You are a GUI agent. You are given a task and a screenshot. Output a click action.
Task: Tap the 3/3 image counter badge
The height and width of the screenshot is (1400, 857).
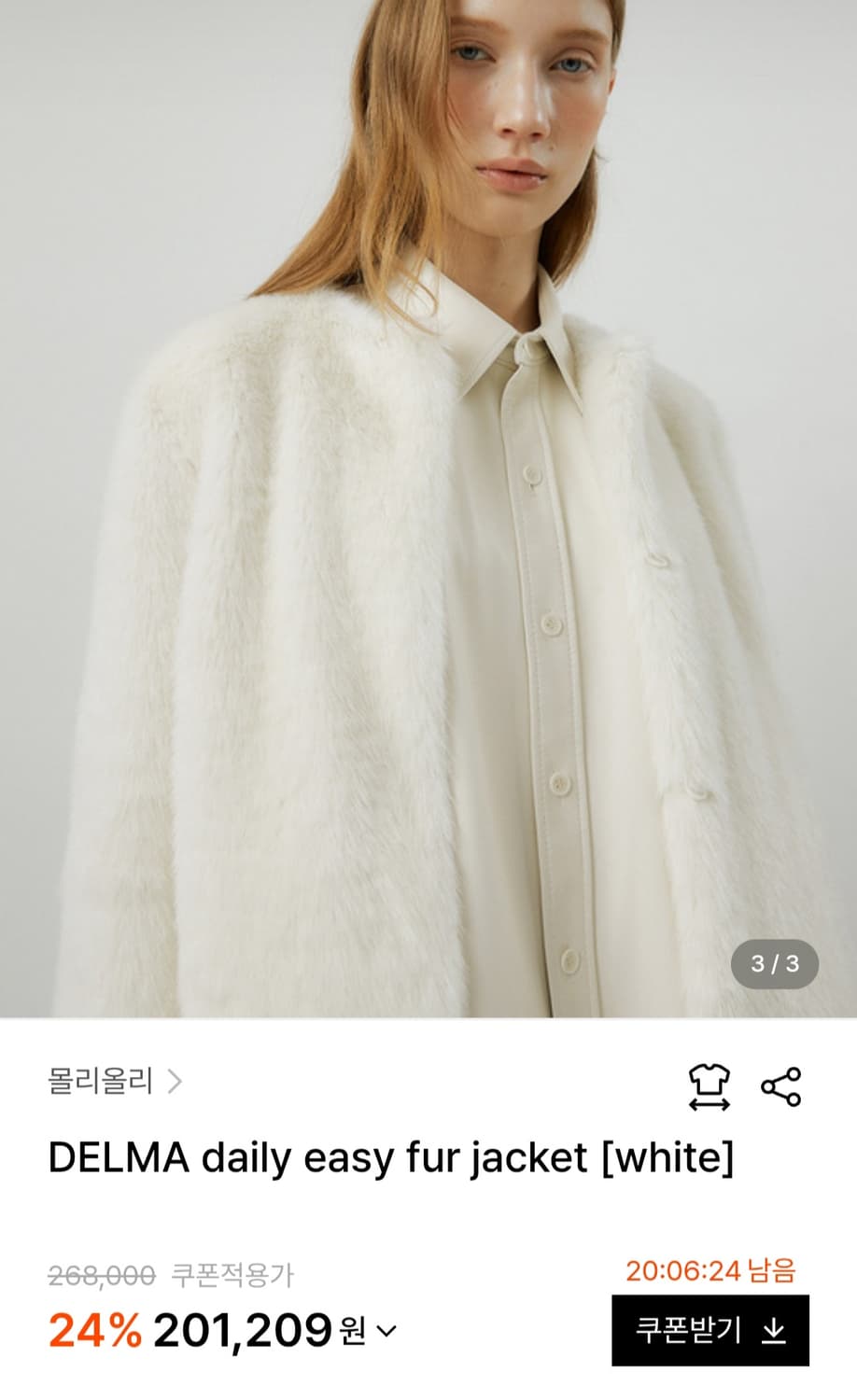pos(773,962)
